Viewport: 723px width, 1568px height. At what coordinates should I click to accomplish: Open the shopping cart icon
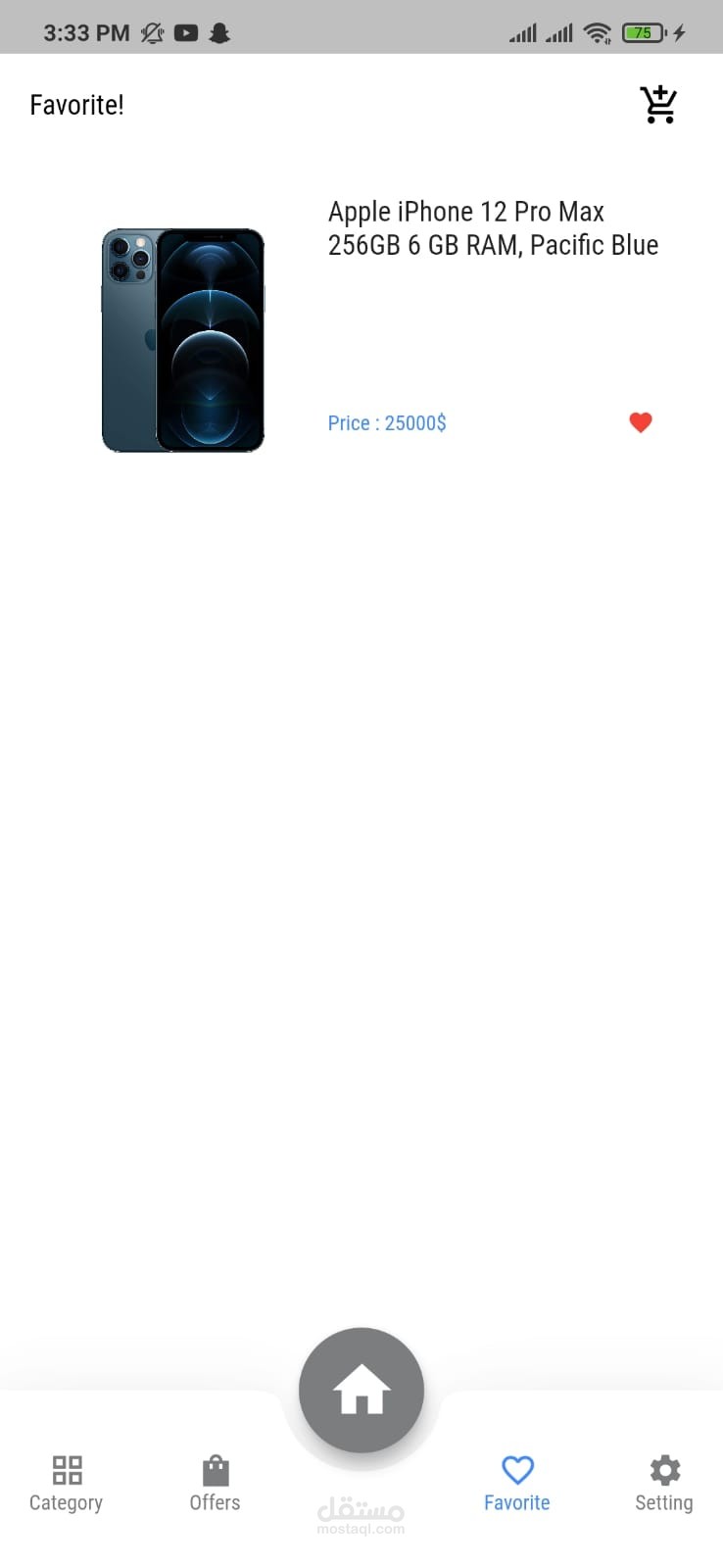click(x=658, y=105)
